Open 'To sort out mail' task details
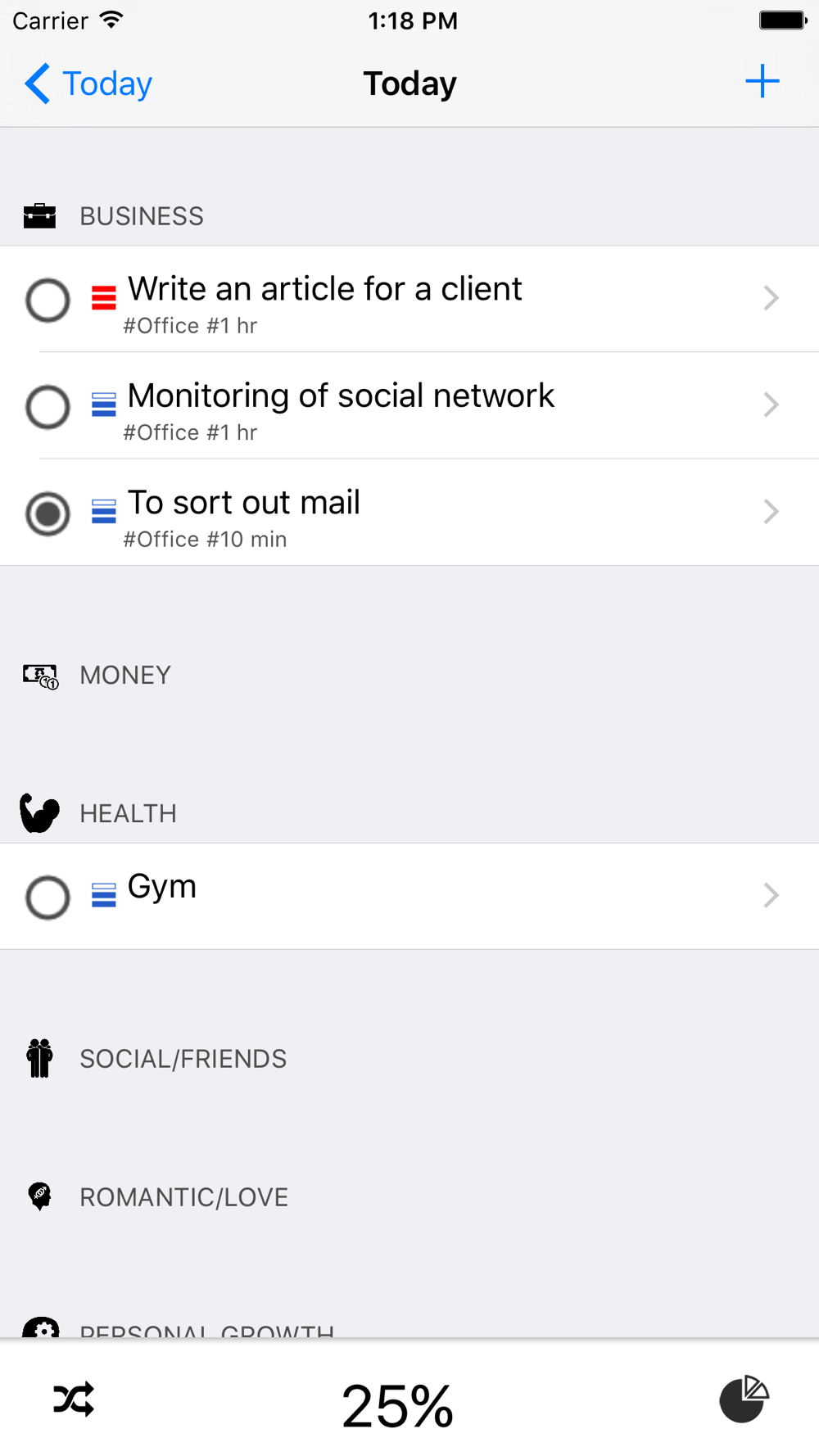Screen dimensions: 819x1456 click(x=409, y=513)
